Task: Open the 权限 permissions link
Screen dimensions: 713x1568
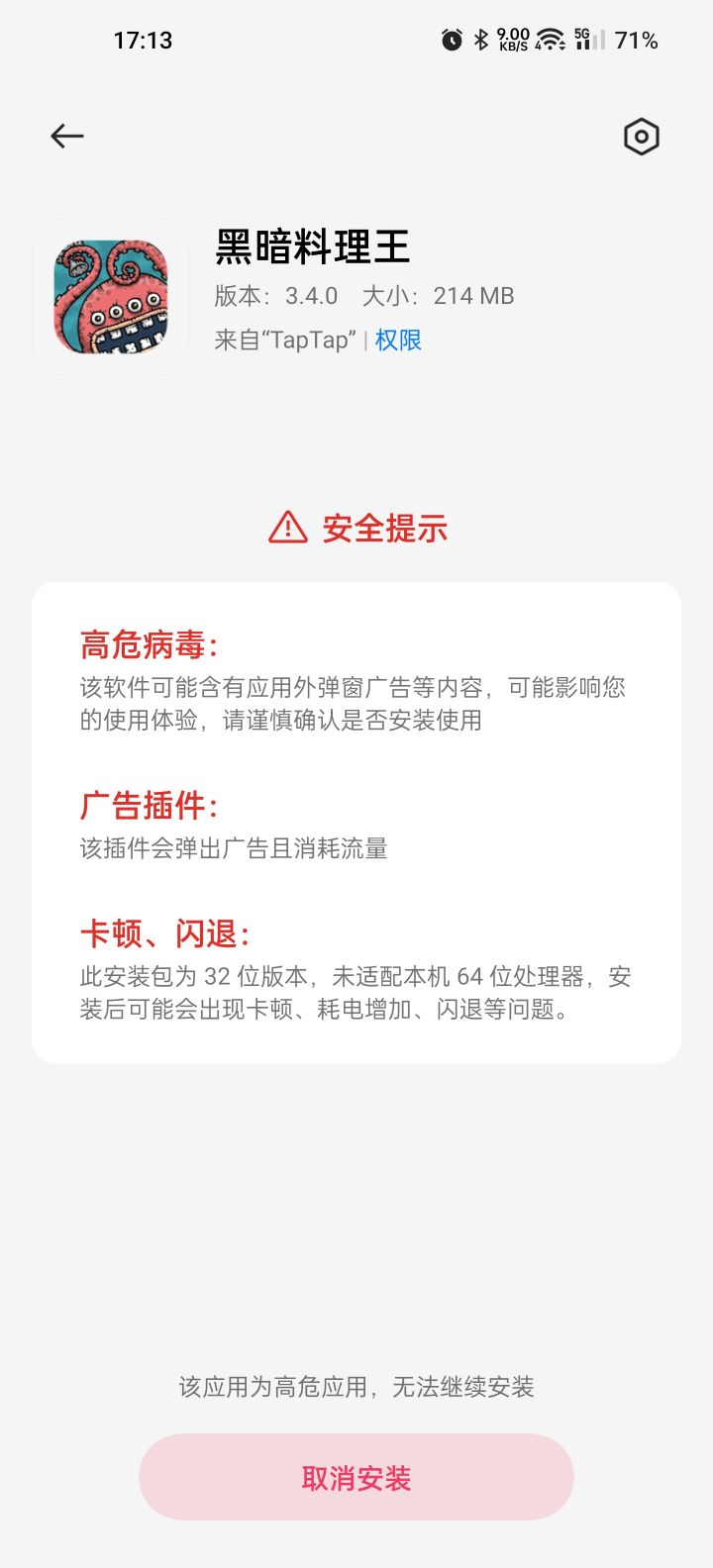Action: [x=400, y=340]
